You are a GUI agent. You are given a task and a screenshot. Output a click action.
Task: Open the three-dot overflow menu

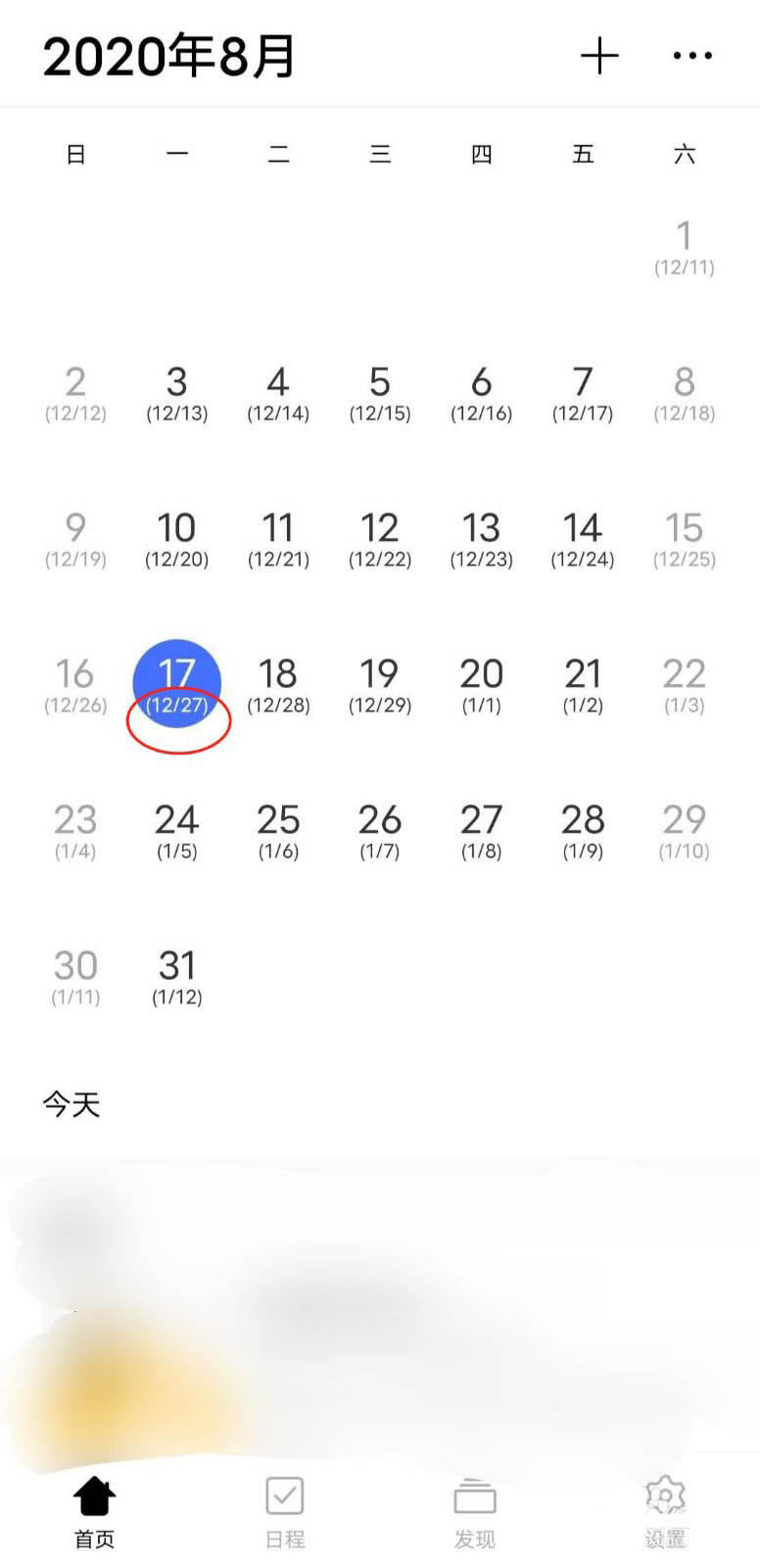[x=692, y=56]
